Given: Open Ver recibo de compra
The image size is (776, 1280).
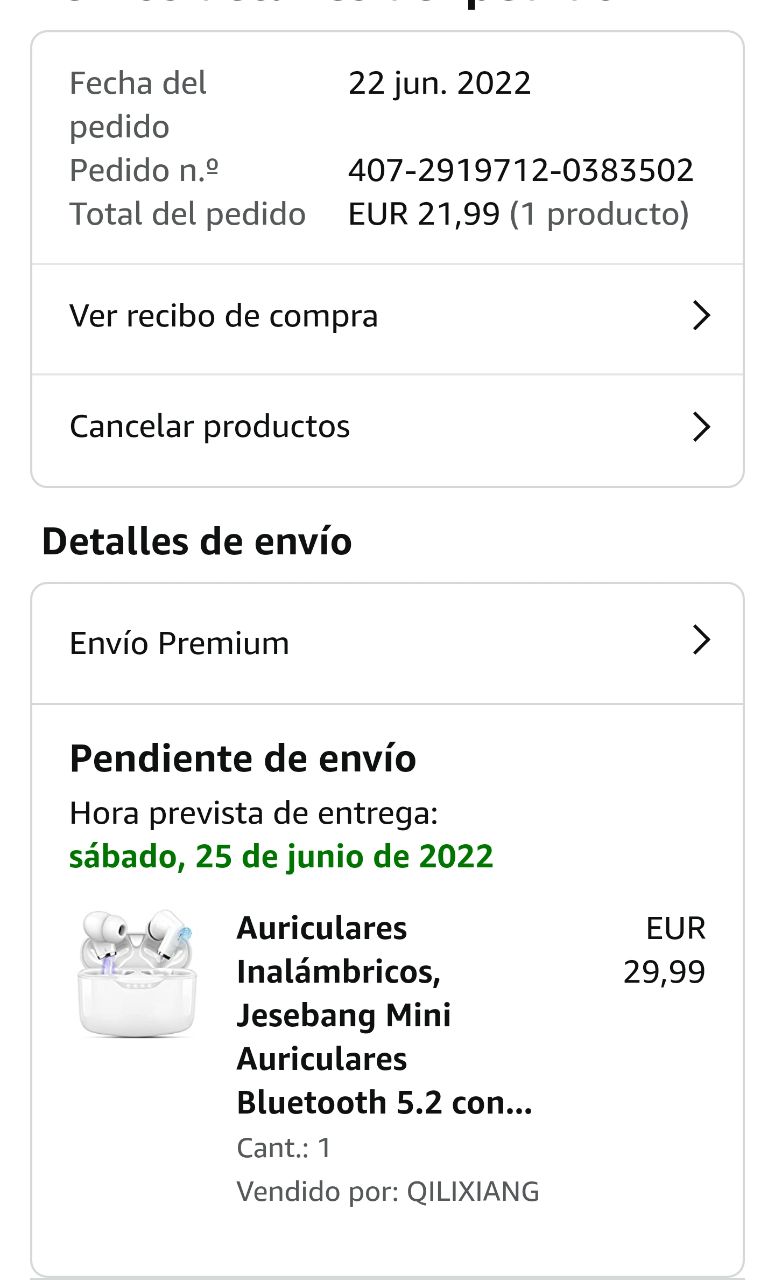Looking at the screenshot, I should pos(387,317).
